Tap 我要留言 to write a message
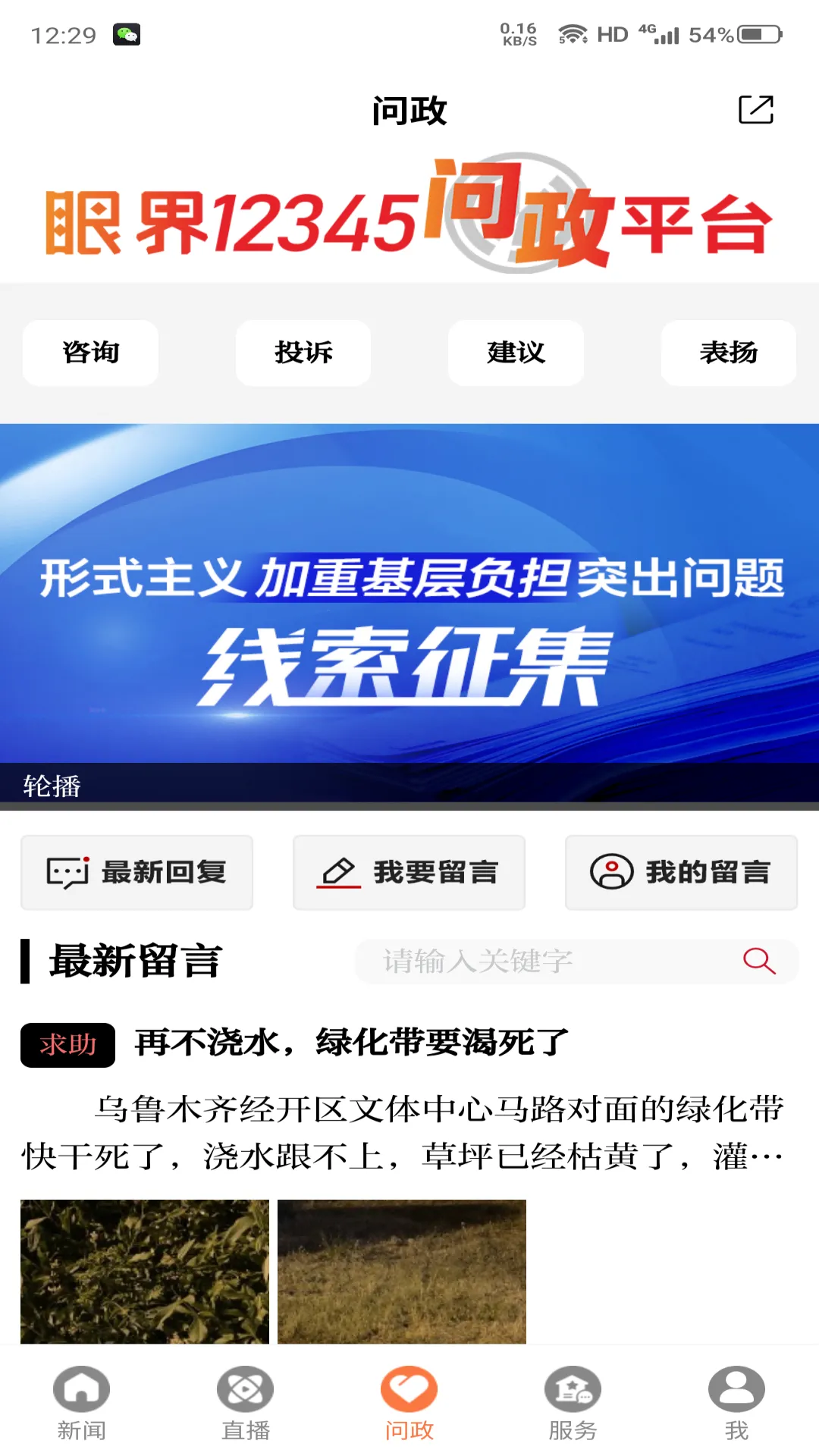This screenshot has height=1456, width=819. pyautogui.click(x=409, y=872)
